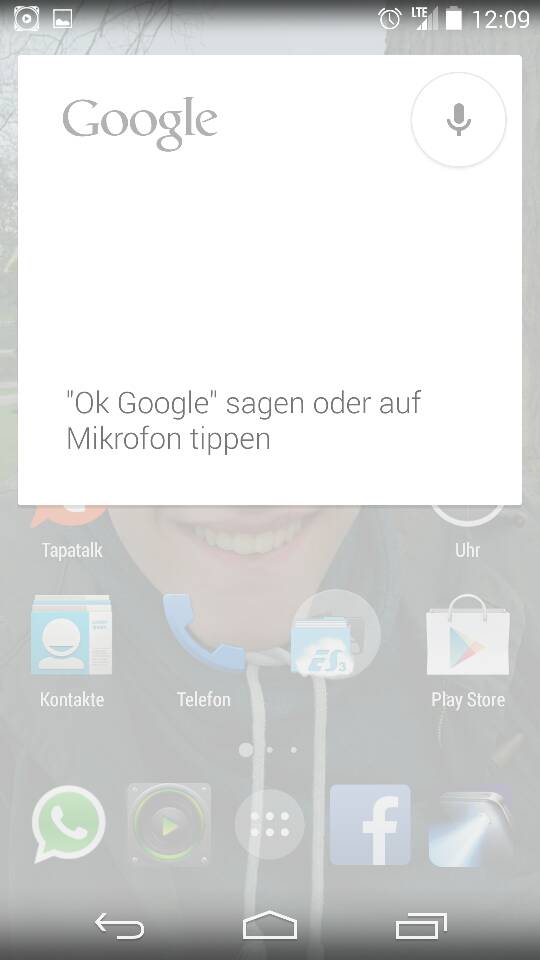540x960 pixels.
Task: Launch Facebook from the dock
Action: (x=370, y=825)
